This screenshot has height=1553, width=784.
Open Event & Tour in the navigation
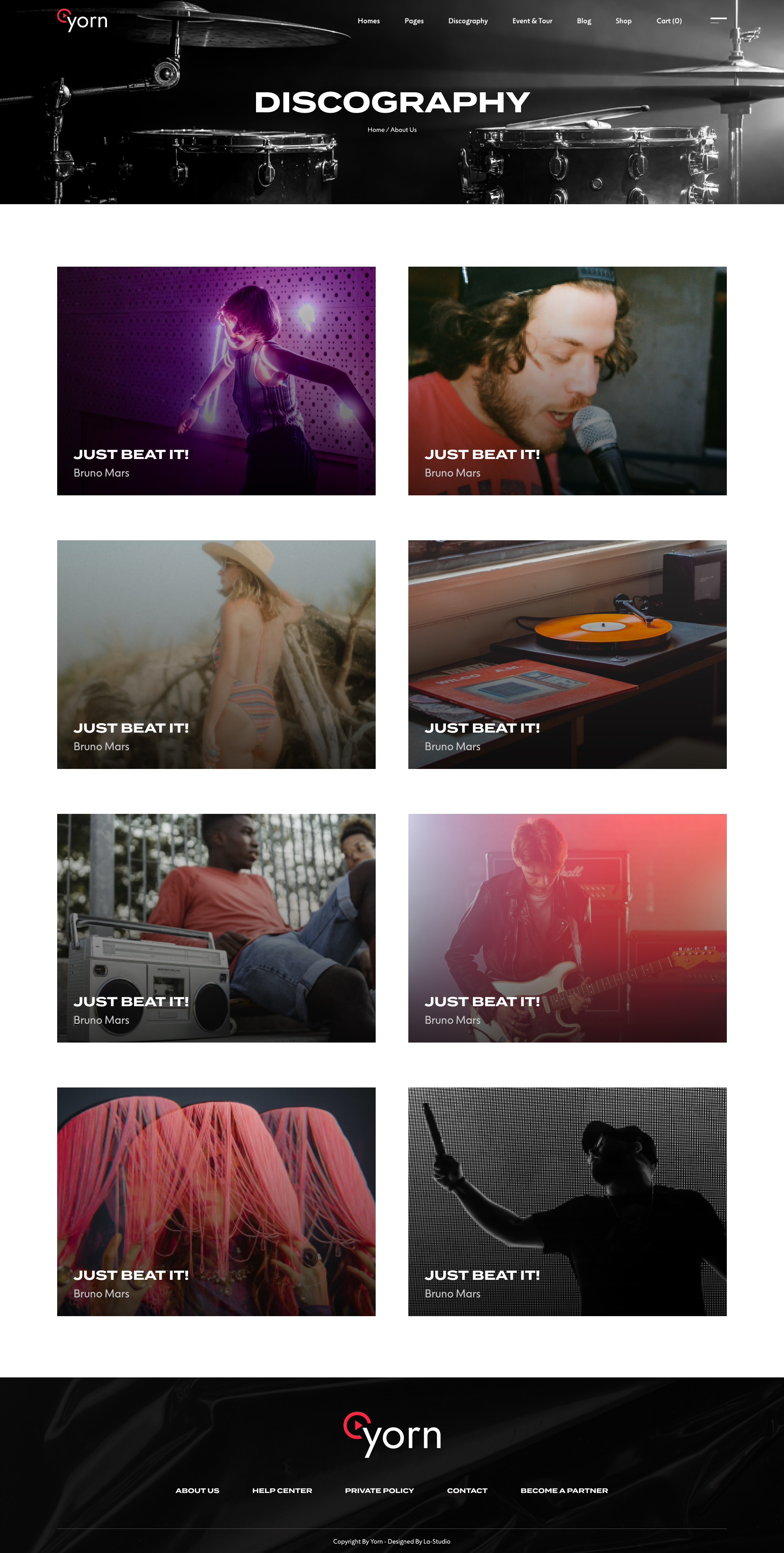(x=532, y=21)
